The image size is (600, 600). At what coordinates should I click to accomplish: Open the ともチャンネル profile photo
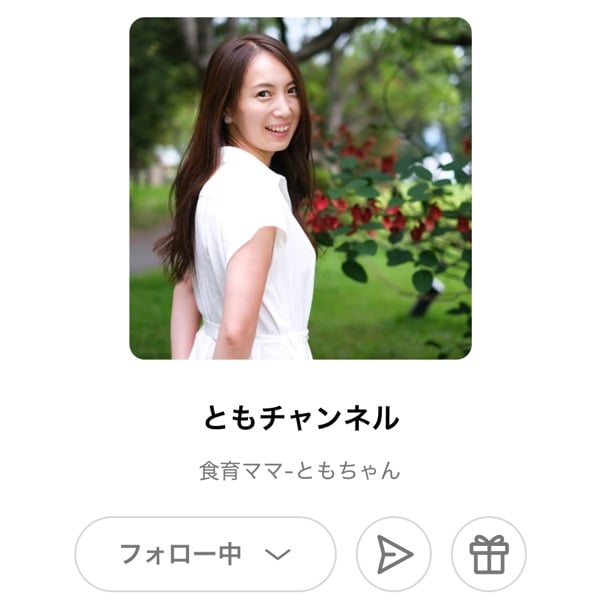pos(300,188)
